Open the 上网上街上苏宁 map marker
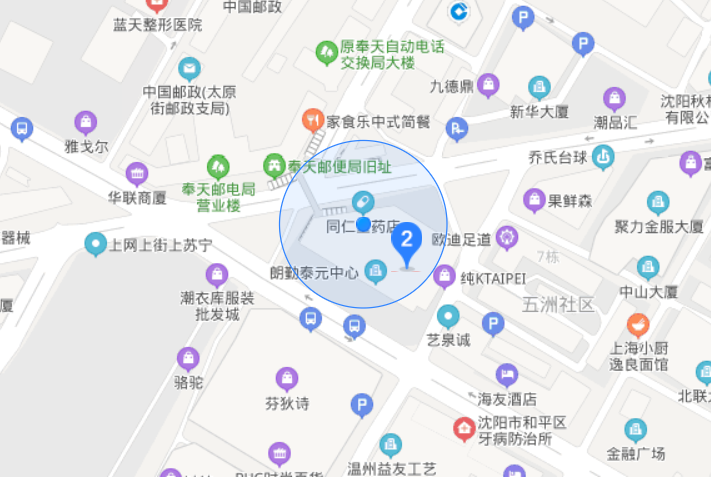This screenshot has height=477, width=711. click(x=96, y=243)
